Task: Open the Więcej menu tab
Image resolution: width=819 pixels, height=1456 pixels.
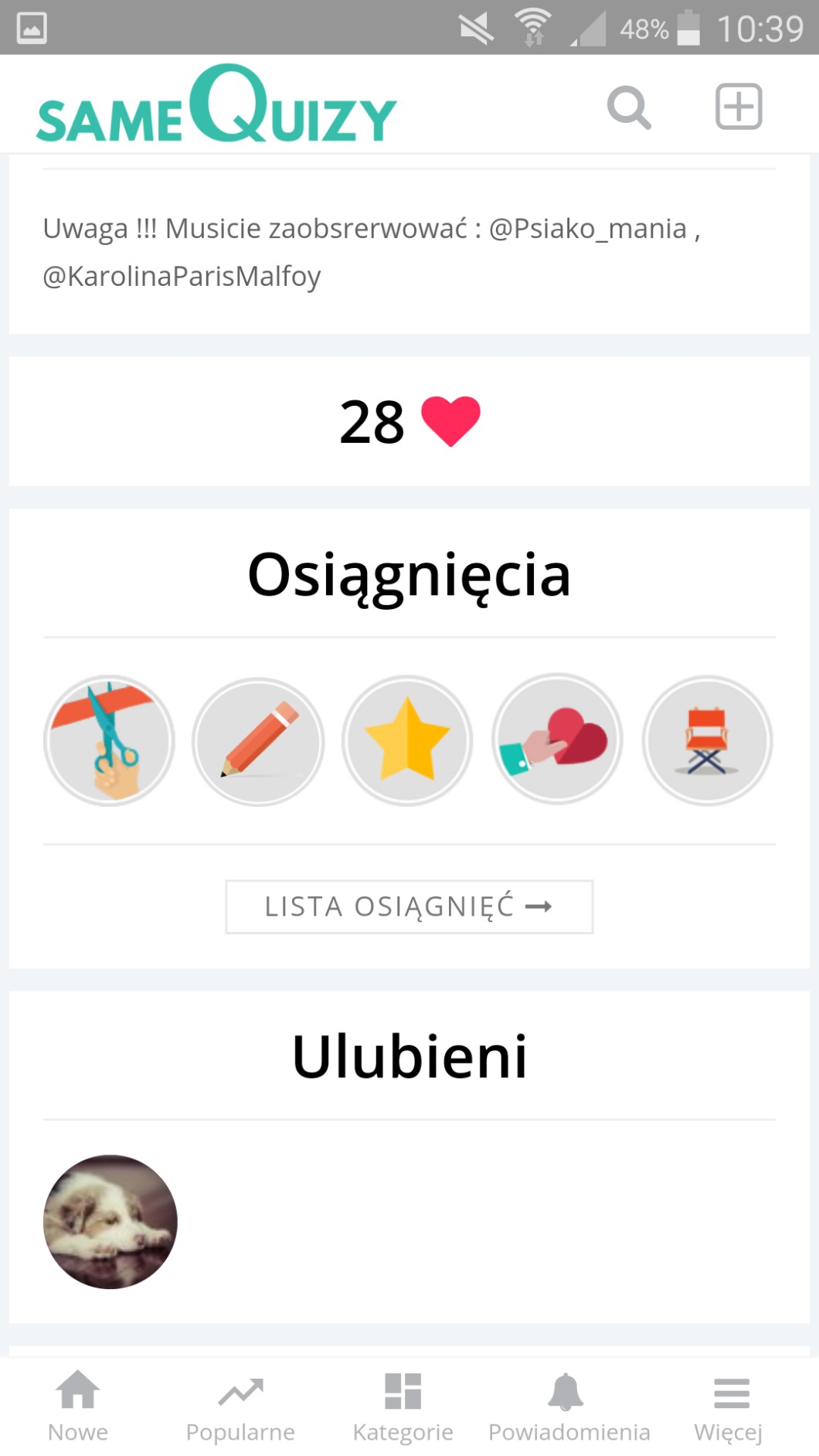Action: (x=729, y=1407)
